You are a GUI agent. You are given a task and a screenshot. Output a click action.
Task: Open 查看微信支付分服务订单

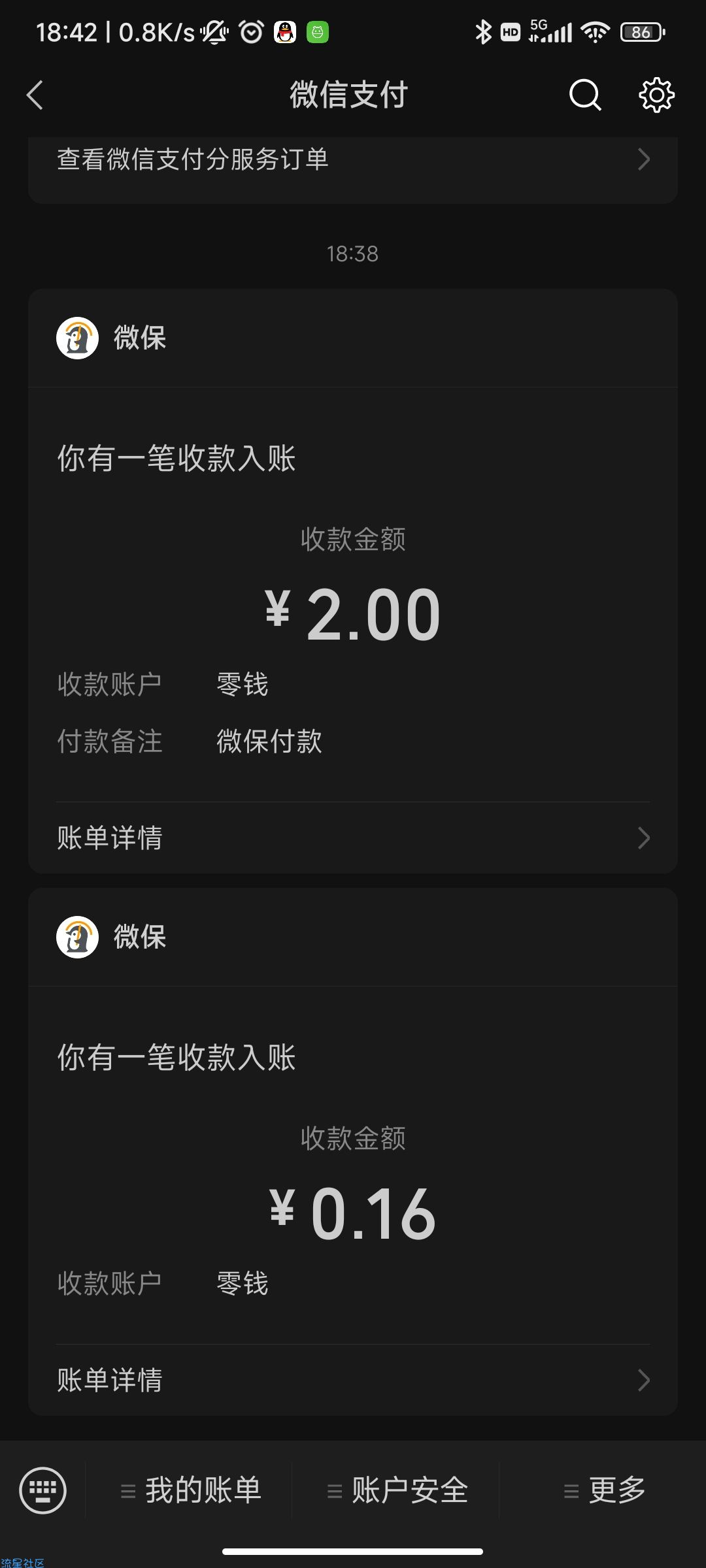click(353, 160)
